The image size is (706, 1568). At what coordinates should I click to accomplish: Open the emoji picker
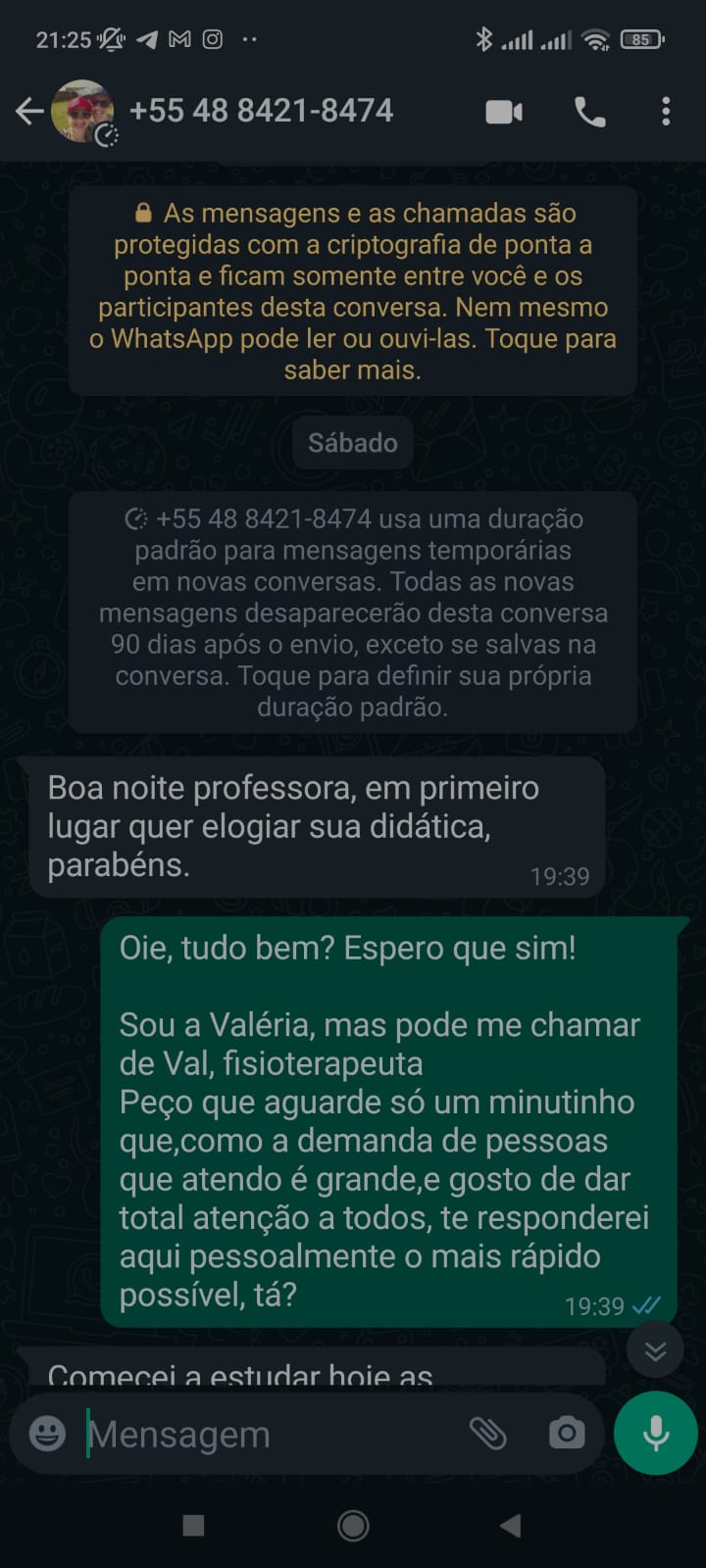point(47,1434)
